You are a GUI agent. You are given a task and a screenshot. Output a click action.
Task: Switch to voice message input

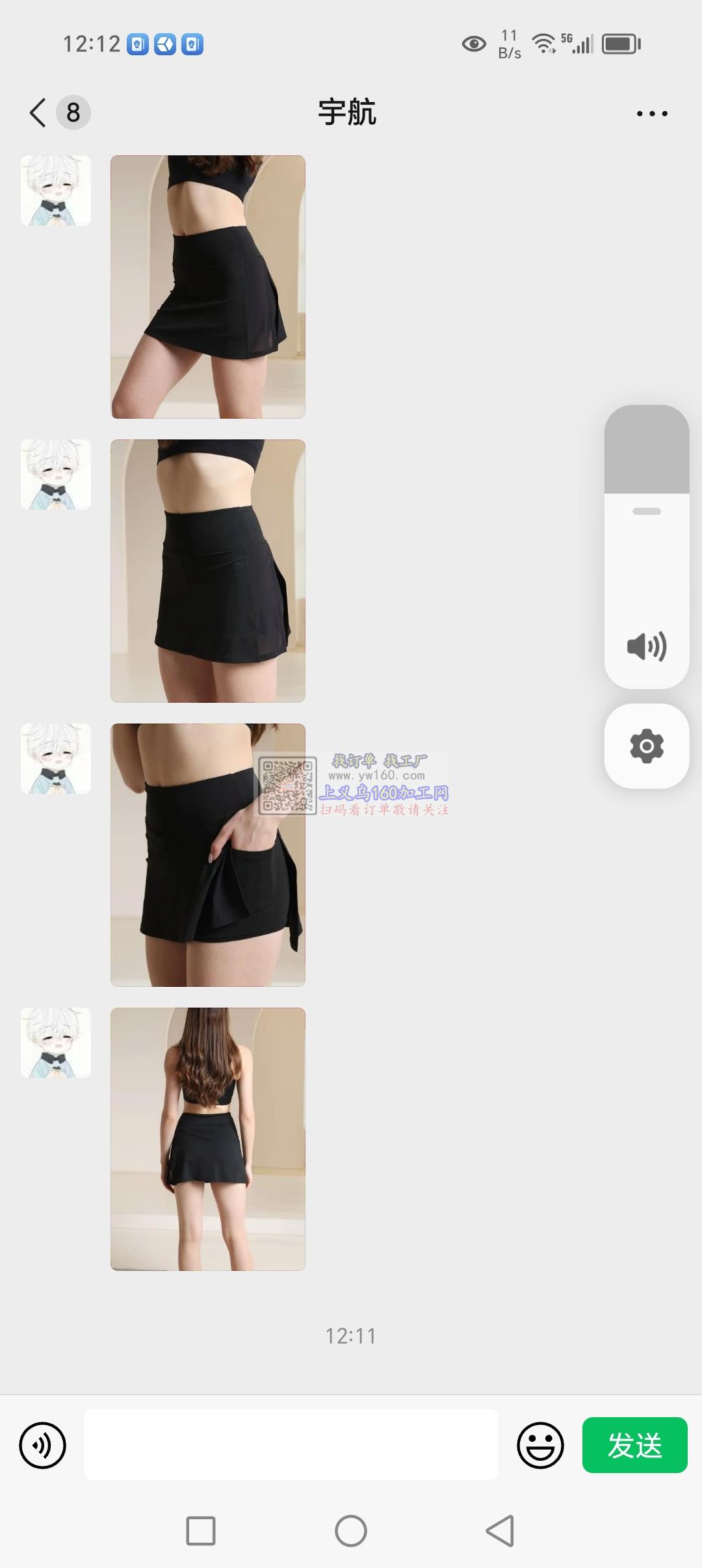43,1446
